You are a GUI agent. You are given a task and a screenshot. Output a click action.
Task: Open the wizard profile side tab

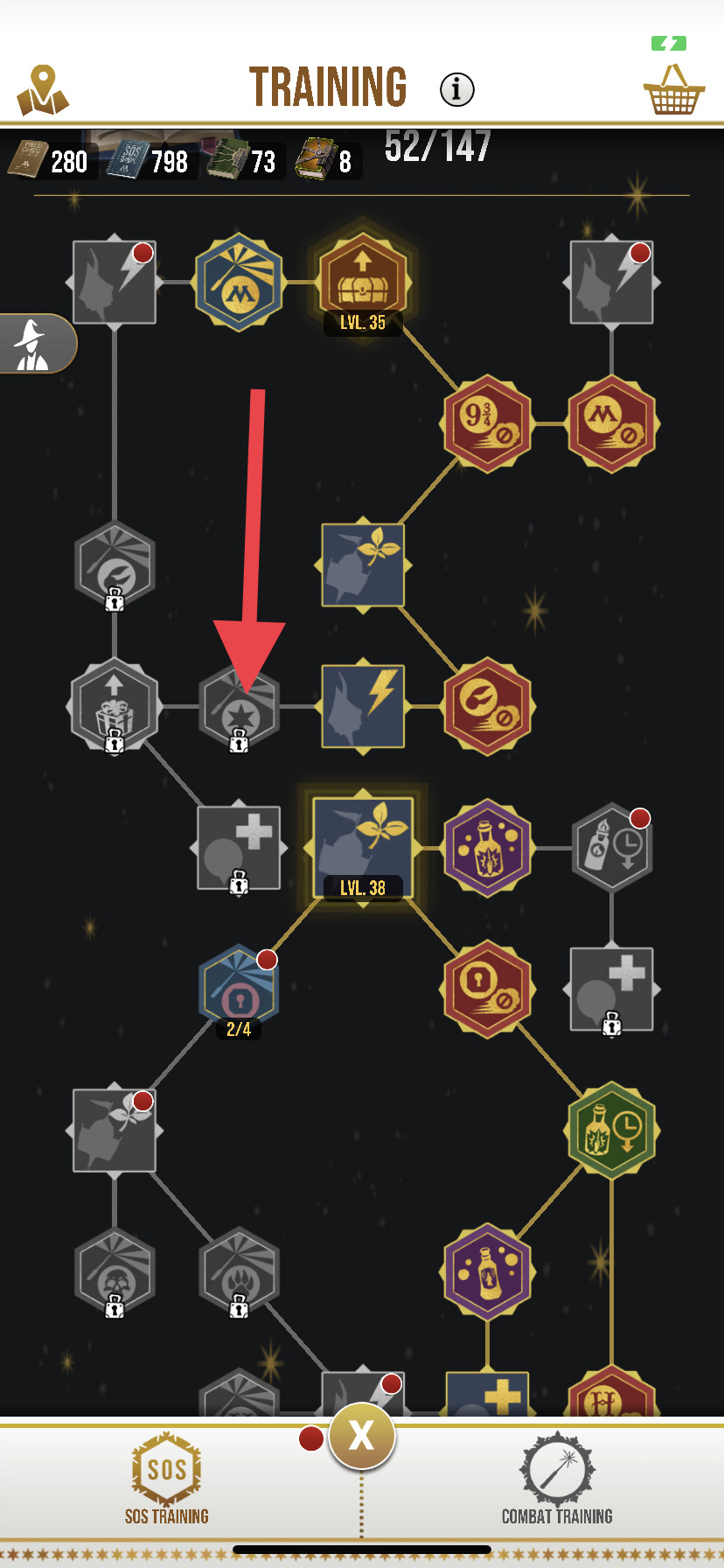pos(35,344)
